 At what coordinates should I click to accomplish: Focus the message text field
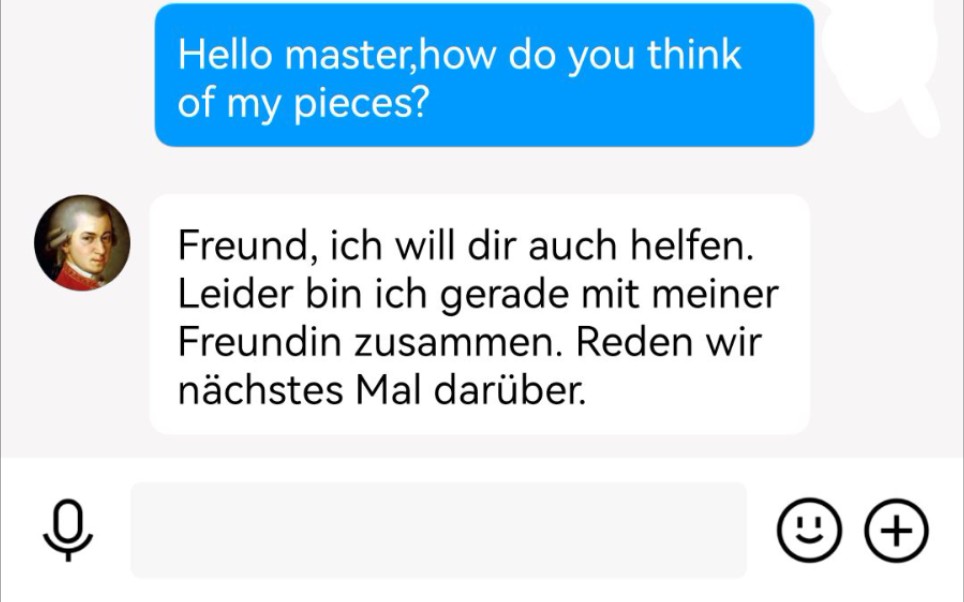[x=438, y=530]
